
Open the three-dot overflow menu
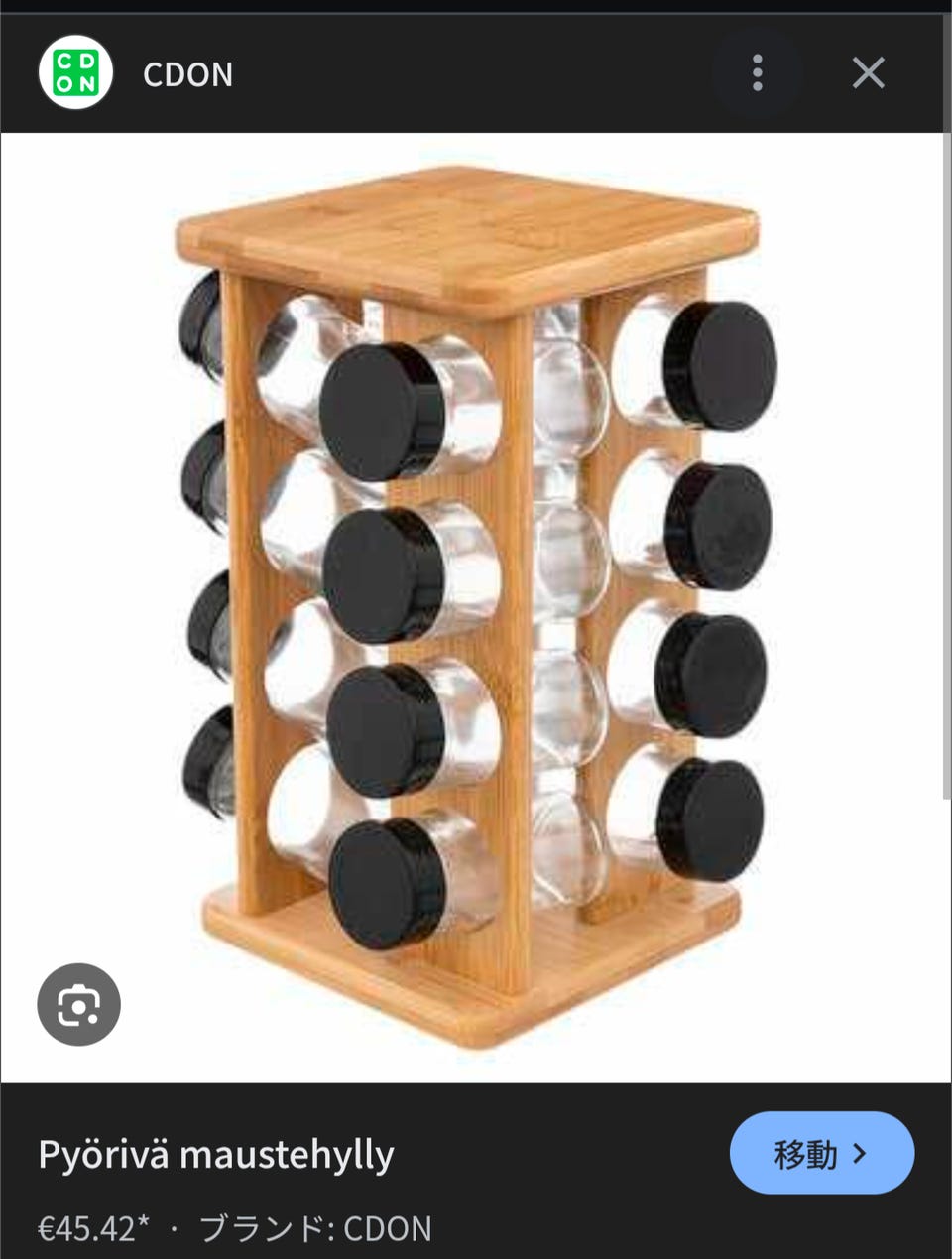click(757, 73)
